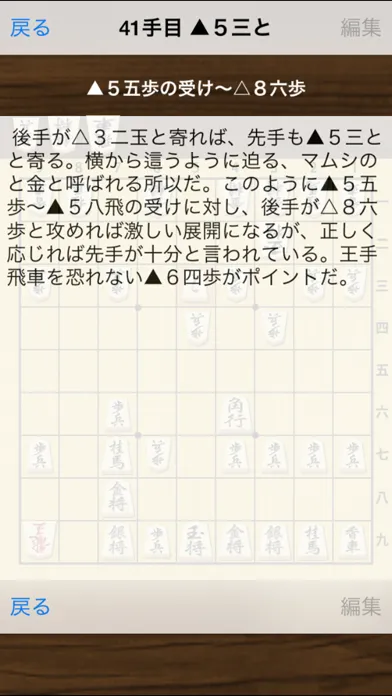Tap 戻る in the bottom bar
This screenshot has width=392, height=696.
30,607
